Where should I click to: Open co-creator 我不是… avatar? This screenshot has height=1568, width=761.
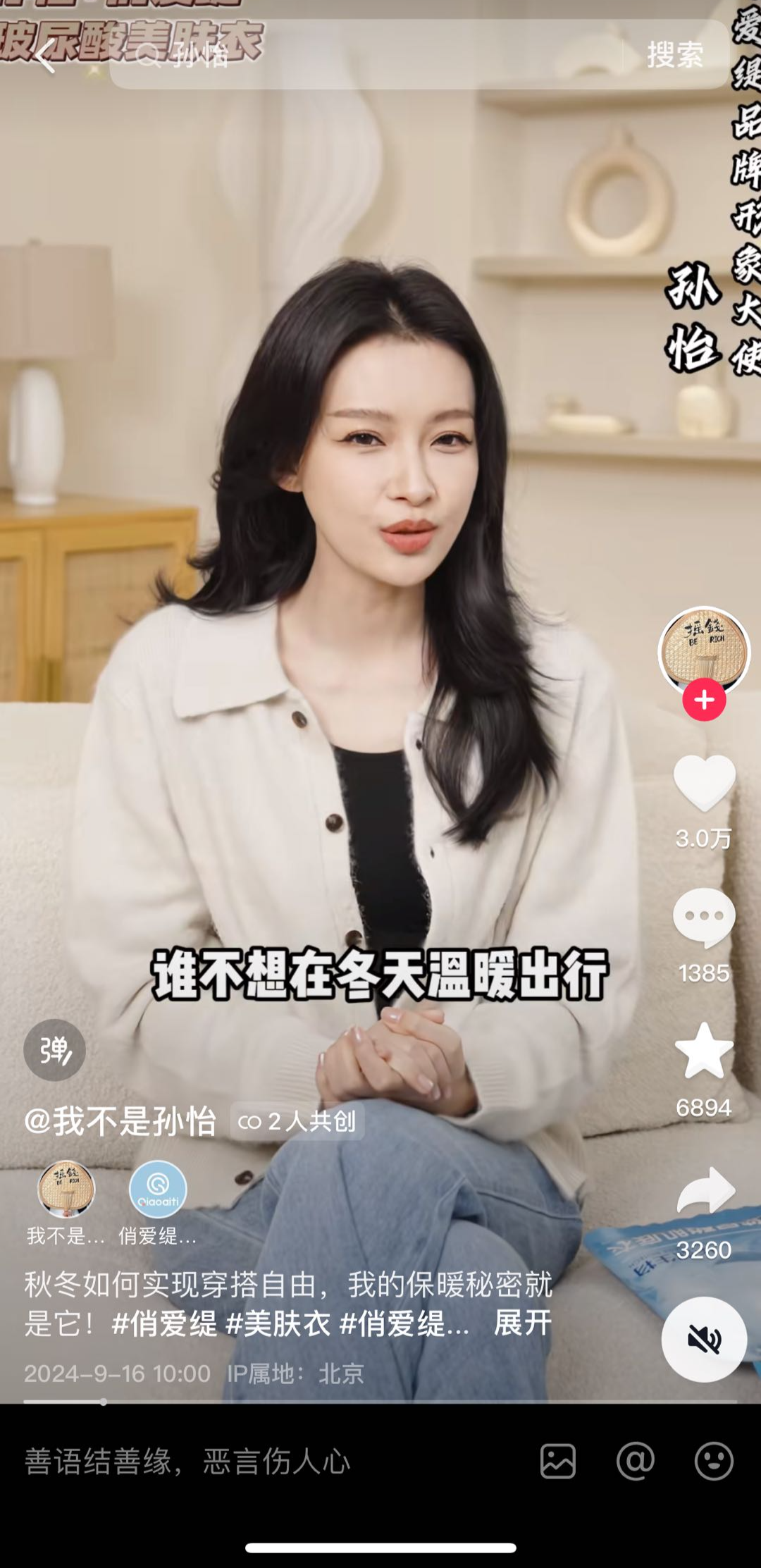[x=66, y=1190]
